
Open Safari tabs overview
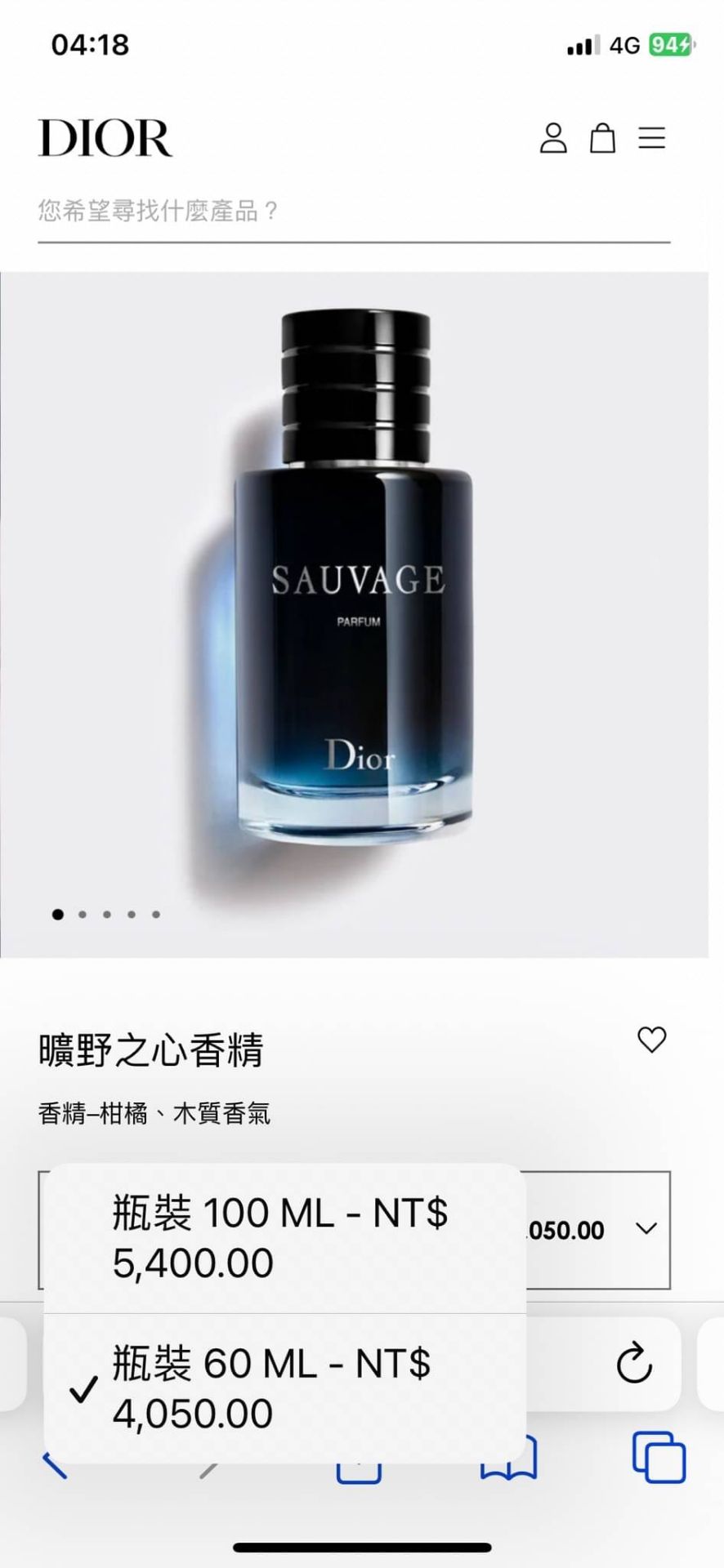click(659, 1458)
